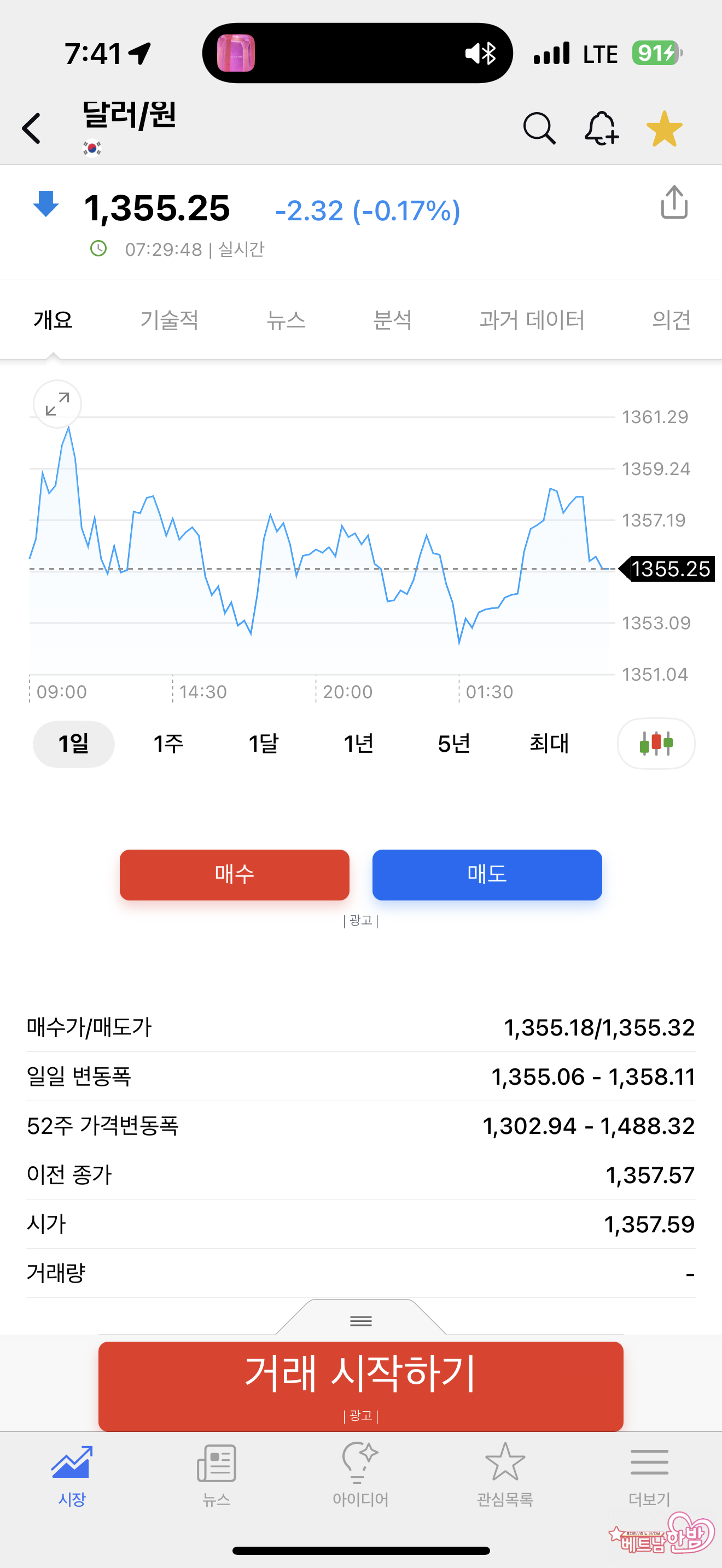
Task: Tap the blue 매도 button
Action: pos(487,875)
